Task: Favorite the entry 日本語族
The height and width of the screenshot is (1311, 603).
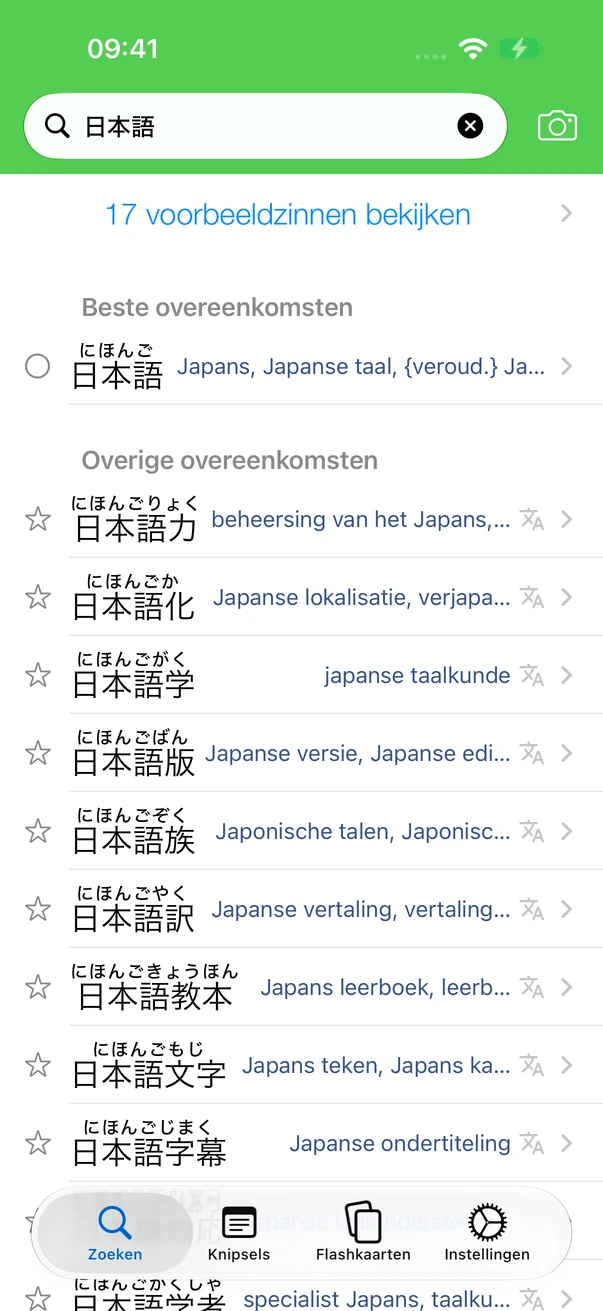Action: tap(38, 831)
